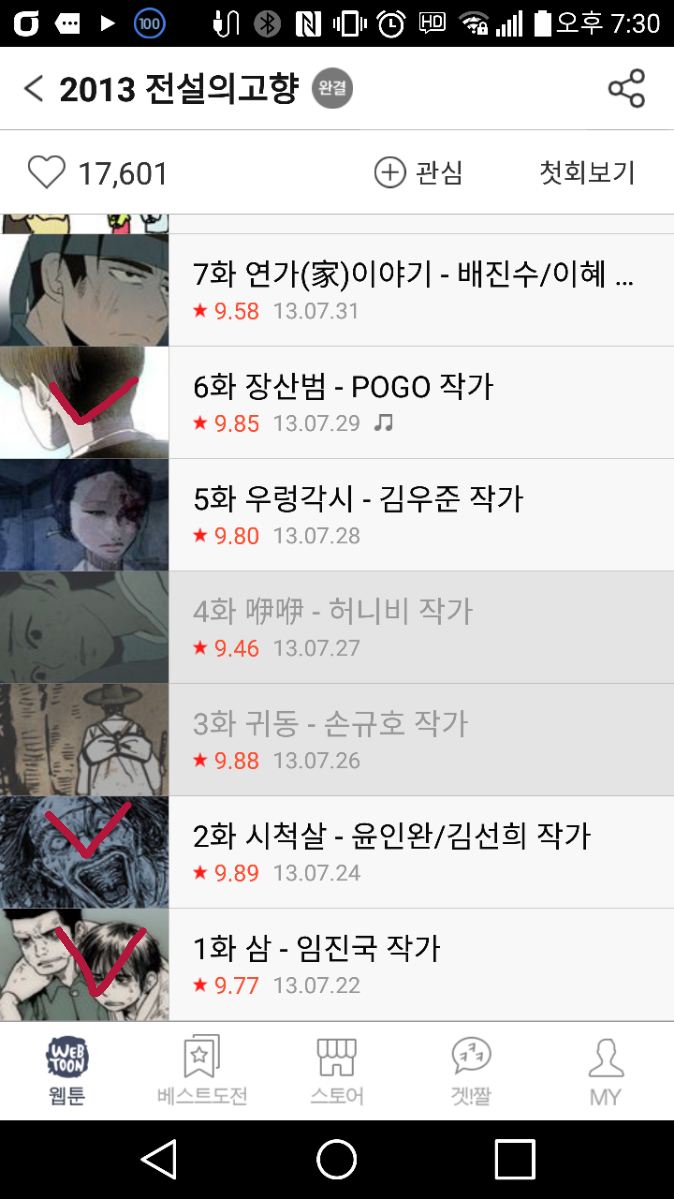This screenshot has width=674, height=1199.
Task: Open episode 3화 귀동
Action: (x=412, y=740)
